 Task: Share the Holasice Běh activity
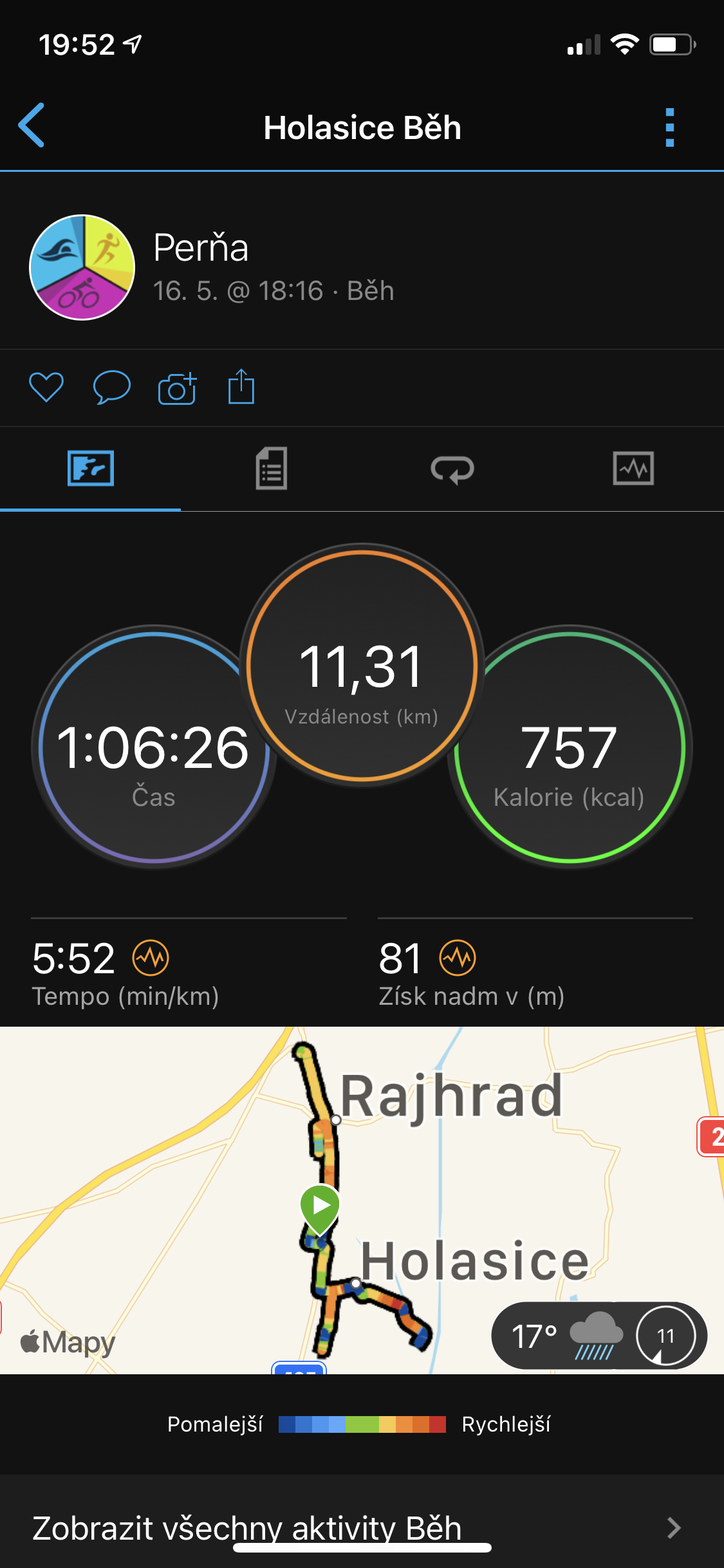coord(241,386)
